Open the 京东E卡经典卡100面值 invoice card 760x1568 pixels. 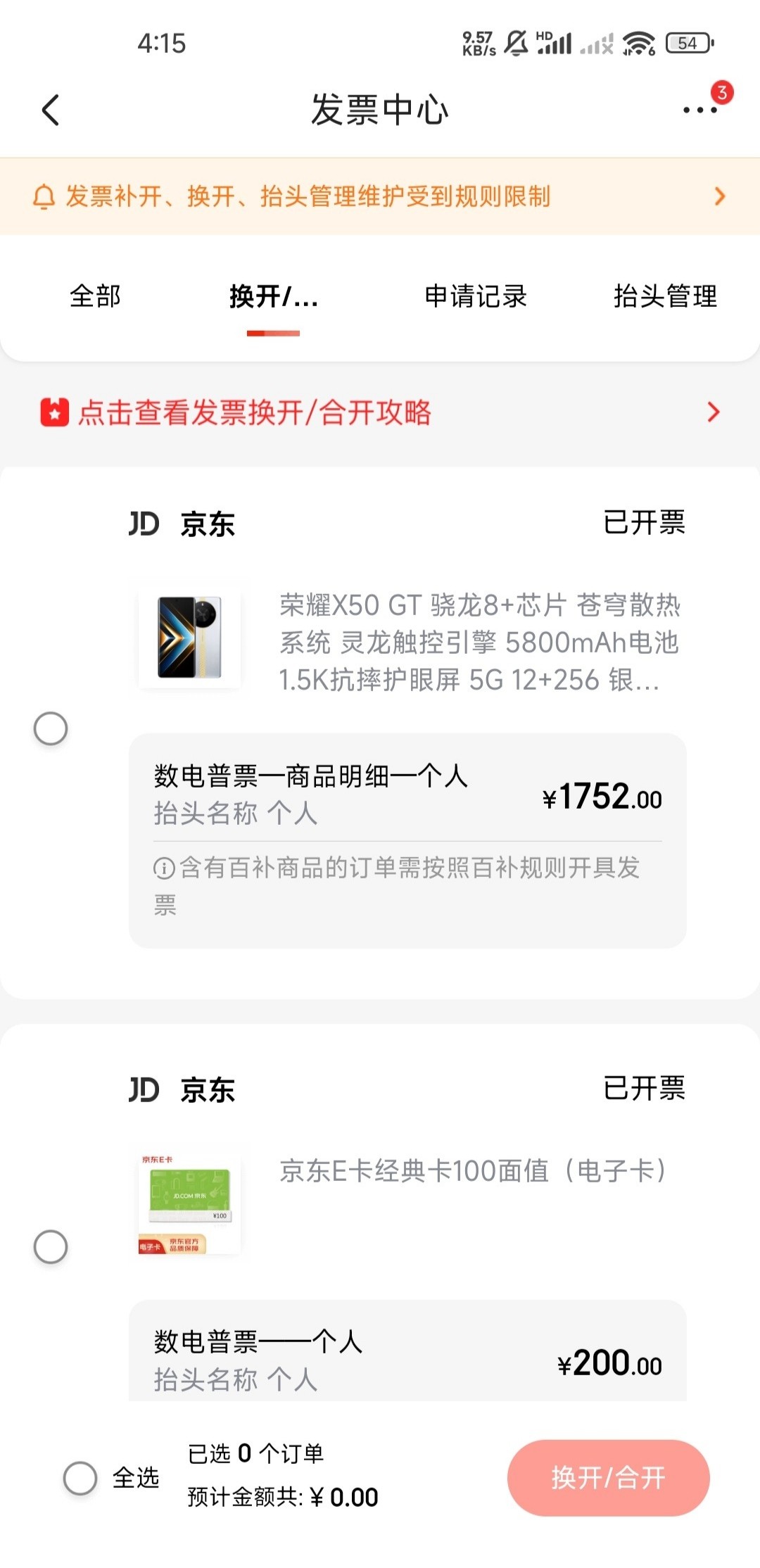tap(407, 1350)
